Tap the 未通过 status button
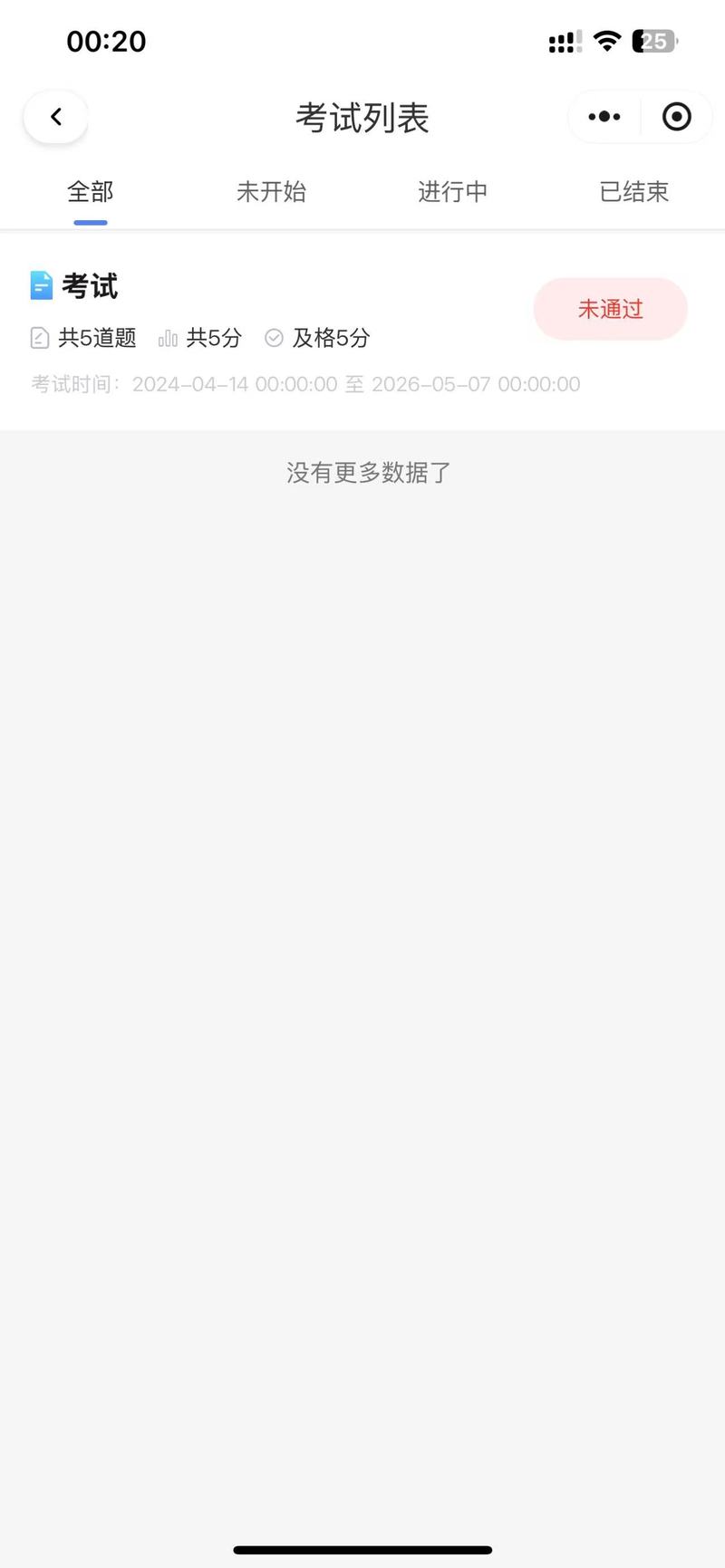Screen dimensions: 725x1568 (x=611, y=310)
